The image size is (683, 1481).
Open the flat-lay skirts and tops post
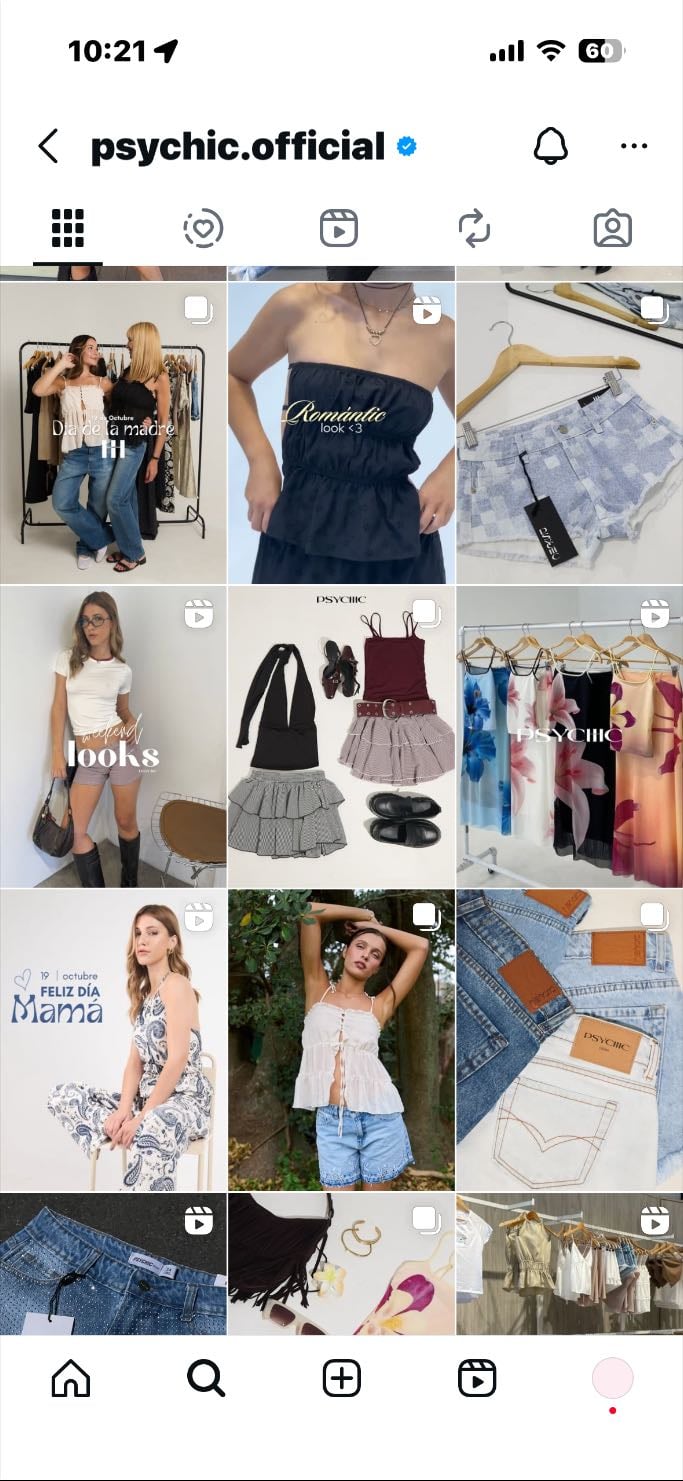(341, 737)
